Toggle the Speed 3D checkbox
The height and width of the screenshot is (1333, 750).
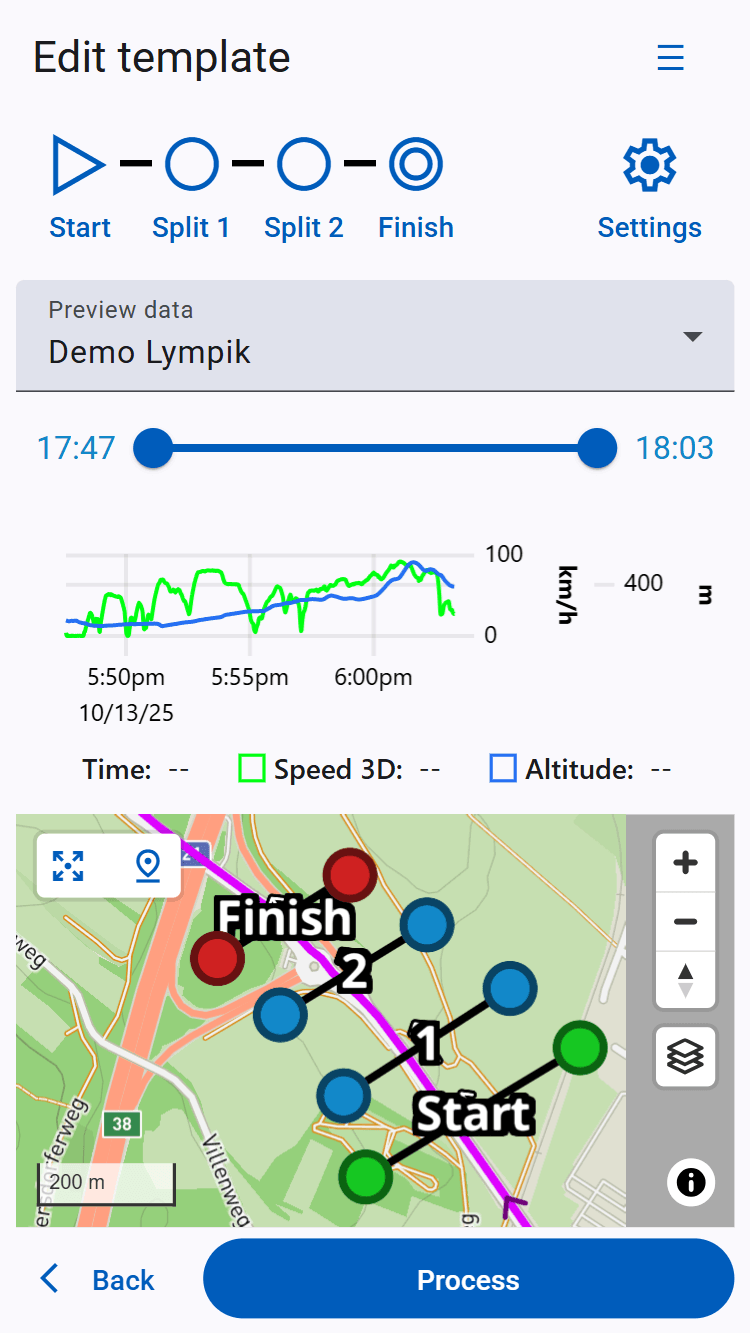pyautogui.click(x=252, y=769)
